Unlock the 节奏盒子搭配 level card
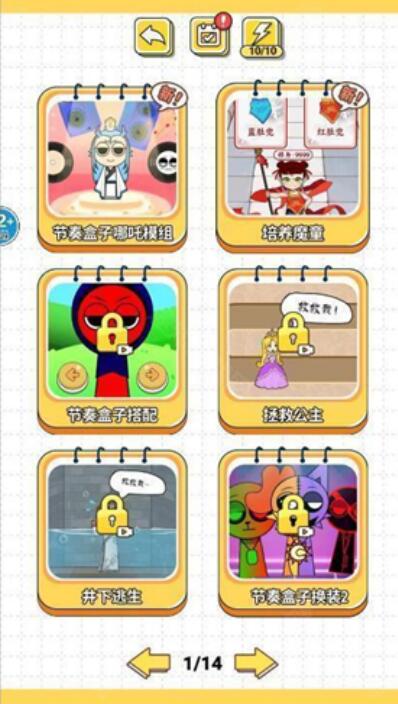 [x=112, y=350]
